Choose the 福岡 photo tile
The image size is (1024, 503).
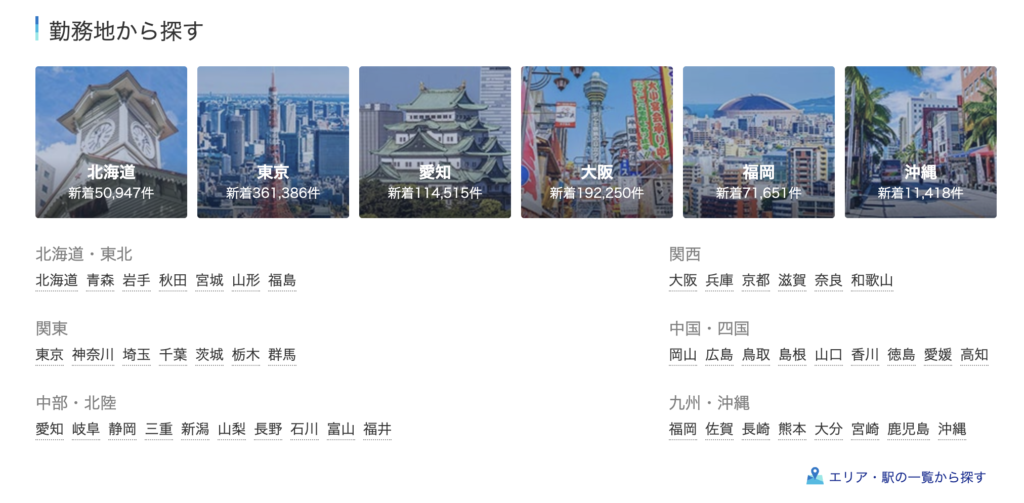(x=759, y=142)
